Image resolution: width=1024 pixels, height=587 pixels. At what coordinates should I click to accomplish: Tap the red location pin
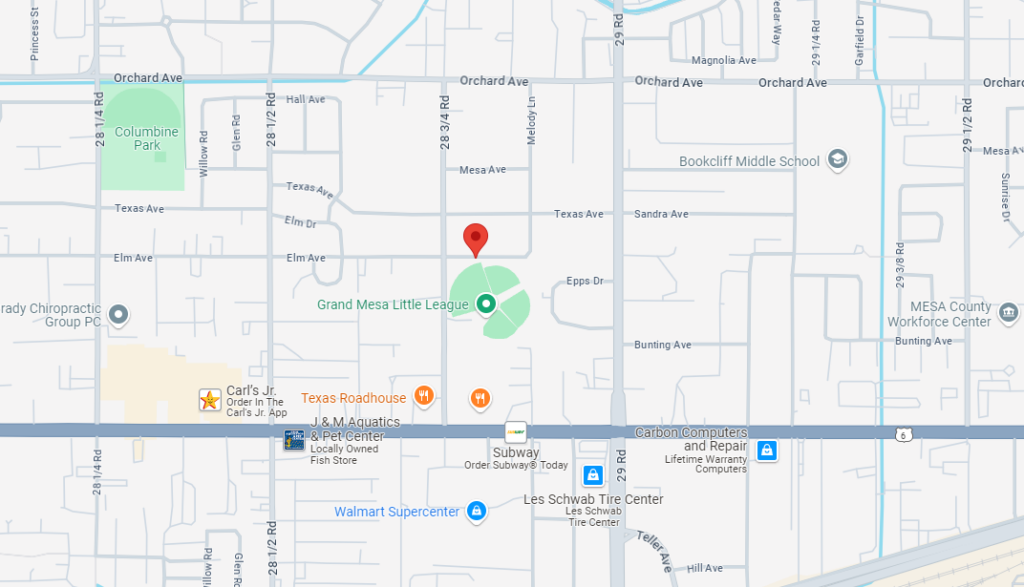click(476, 239)
